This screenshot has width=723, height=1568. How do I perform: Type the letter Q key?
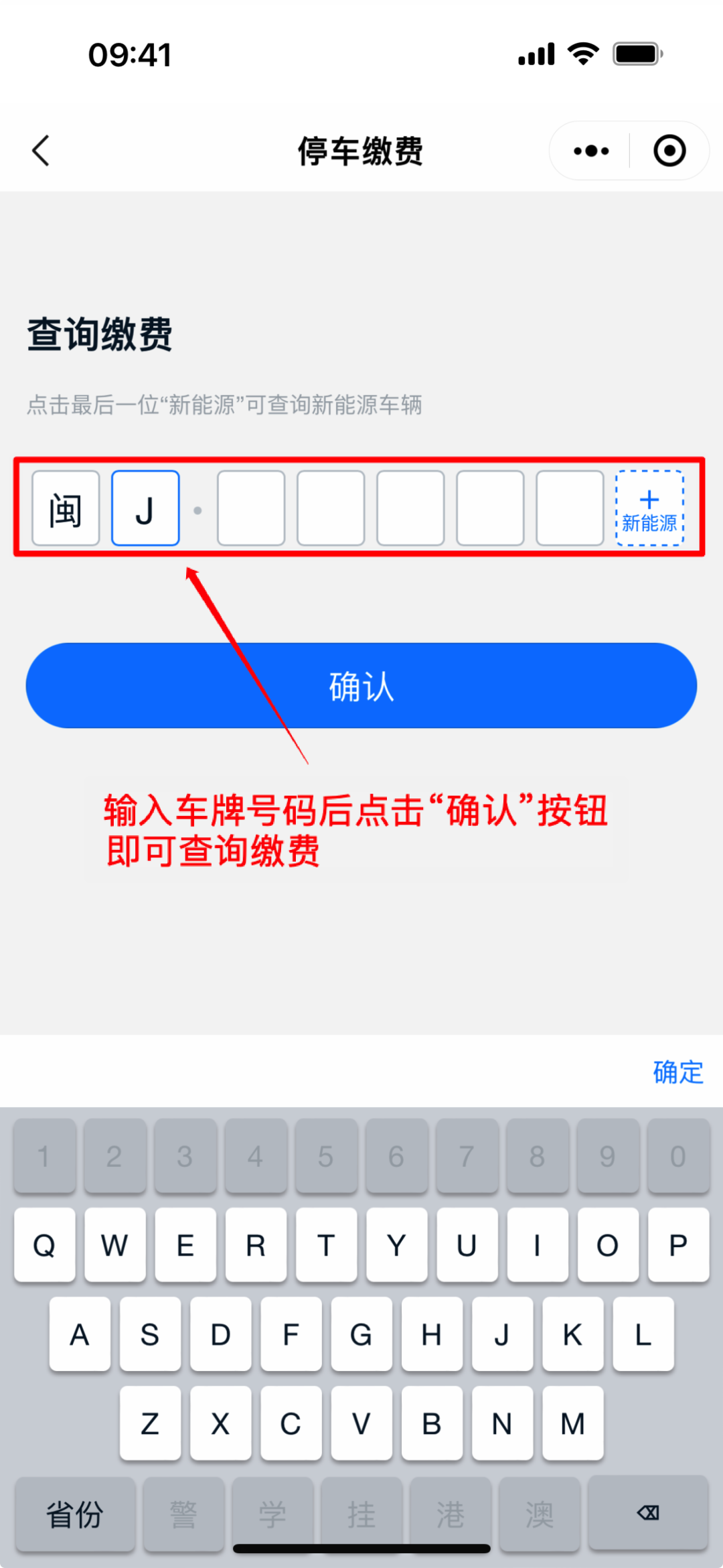click(x=45, y=1245)
